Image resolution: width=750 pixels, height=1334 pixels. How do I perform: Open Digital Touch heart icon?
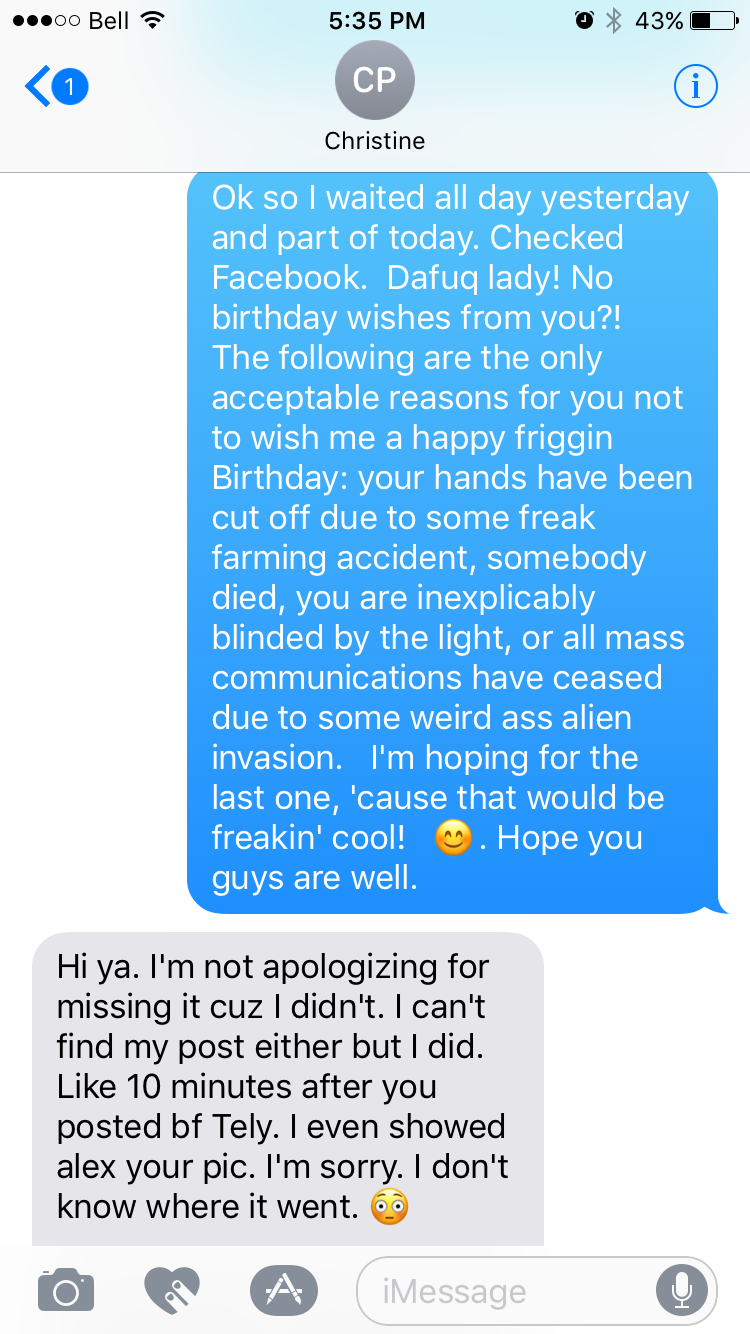click(x=172, y=1290)
